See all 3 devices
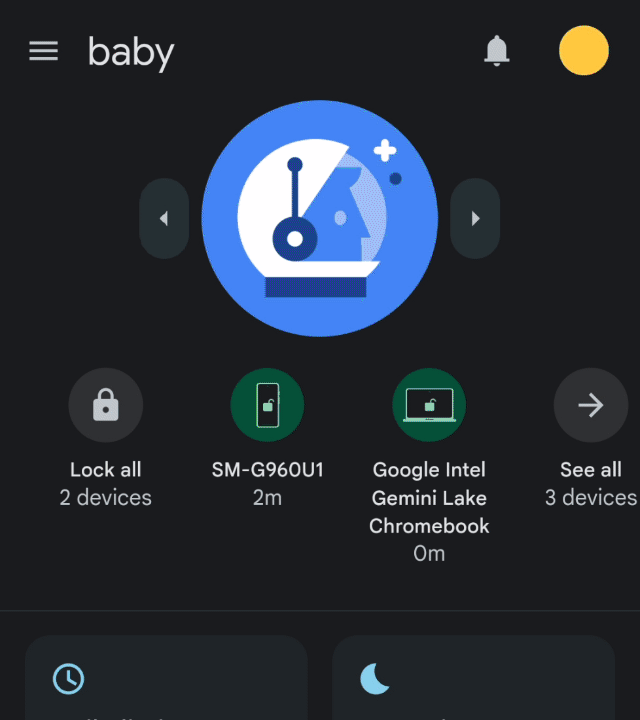 [x=590, y=405]
